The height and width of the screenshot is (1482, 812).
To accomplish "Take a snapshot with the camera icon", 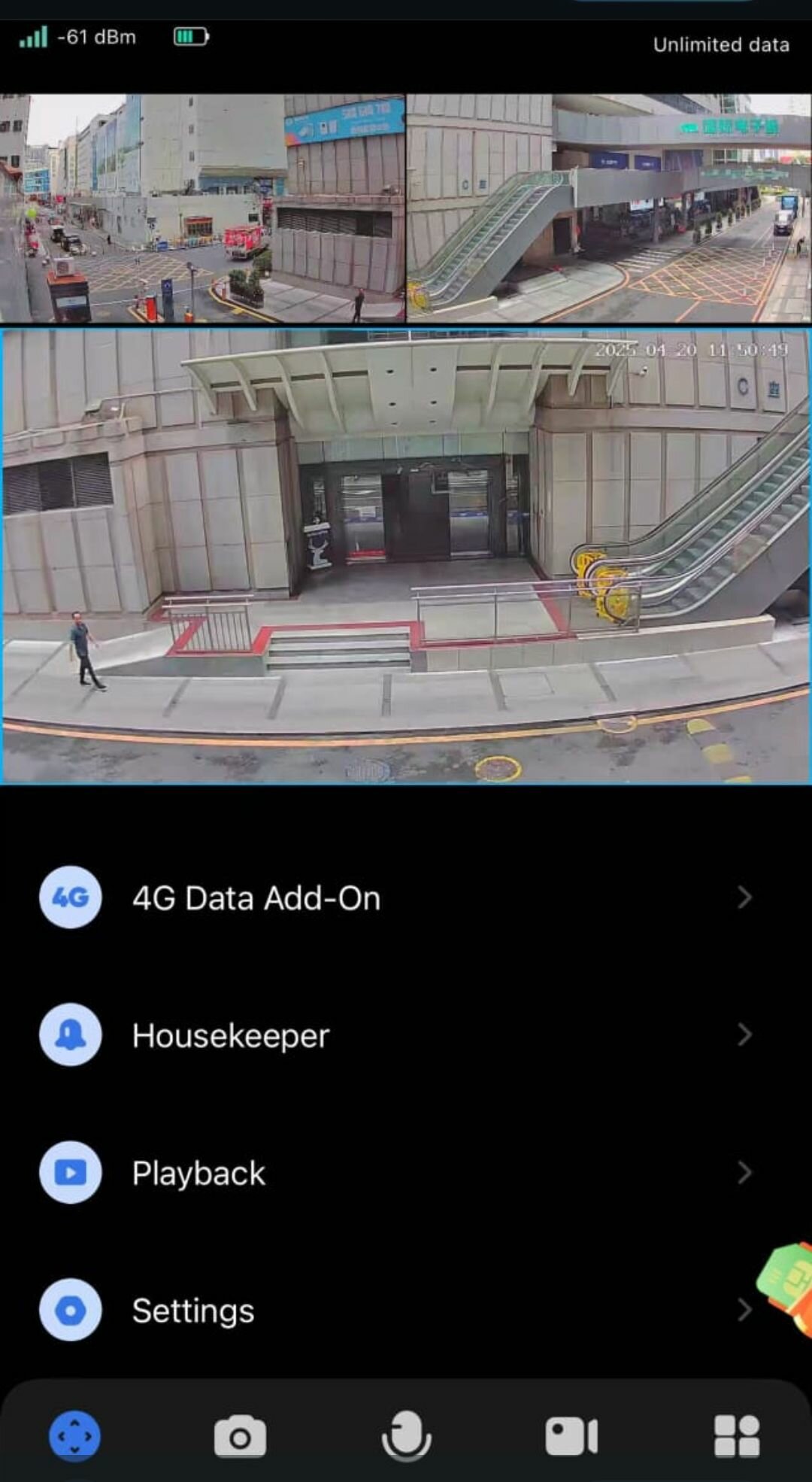I will [x=240, y=1437].
